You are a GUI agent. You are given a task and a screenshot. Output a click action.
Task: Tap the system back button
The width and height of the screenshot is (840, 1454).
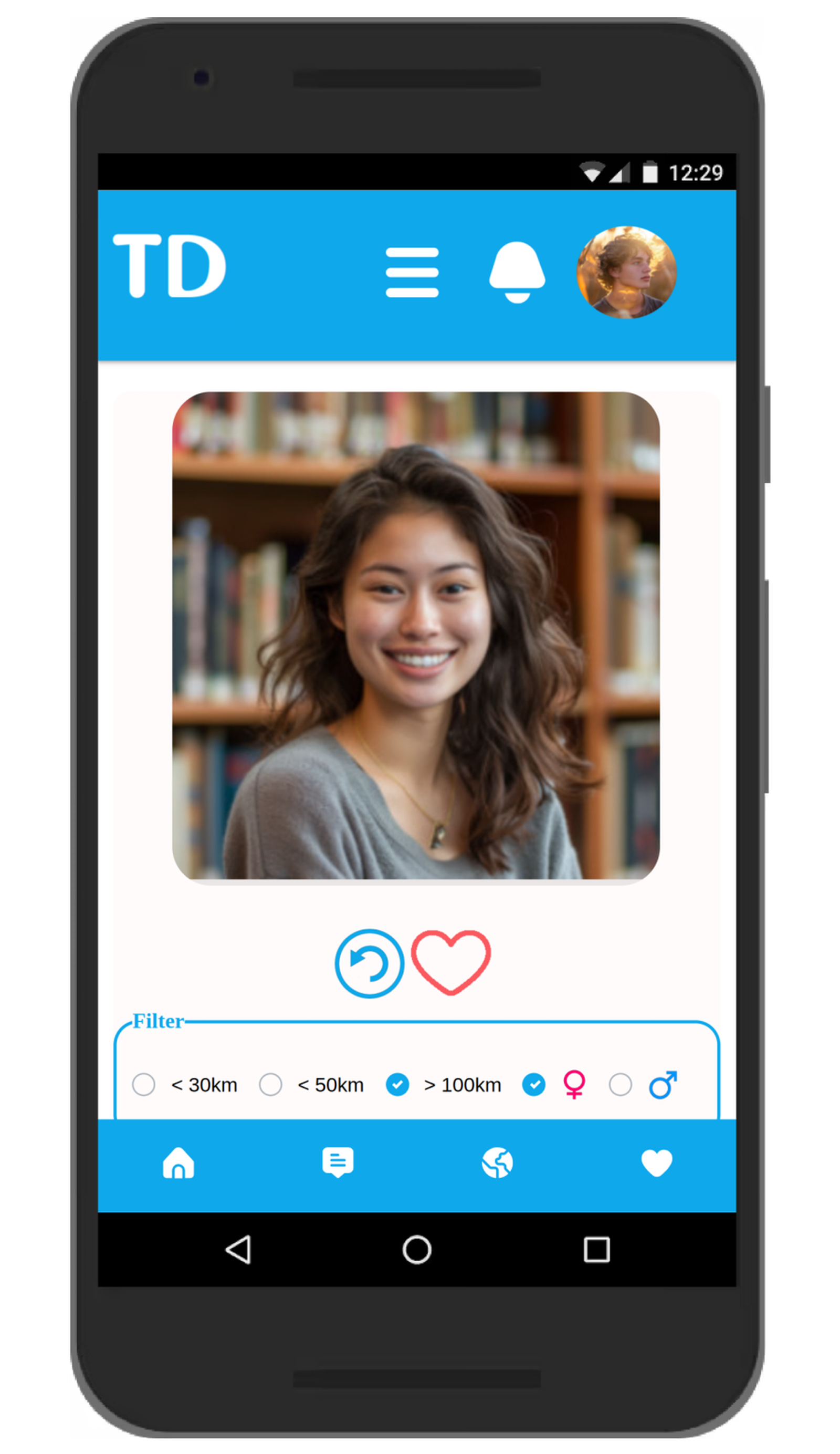point(238,1250)
